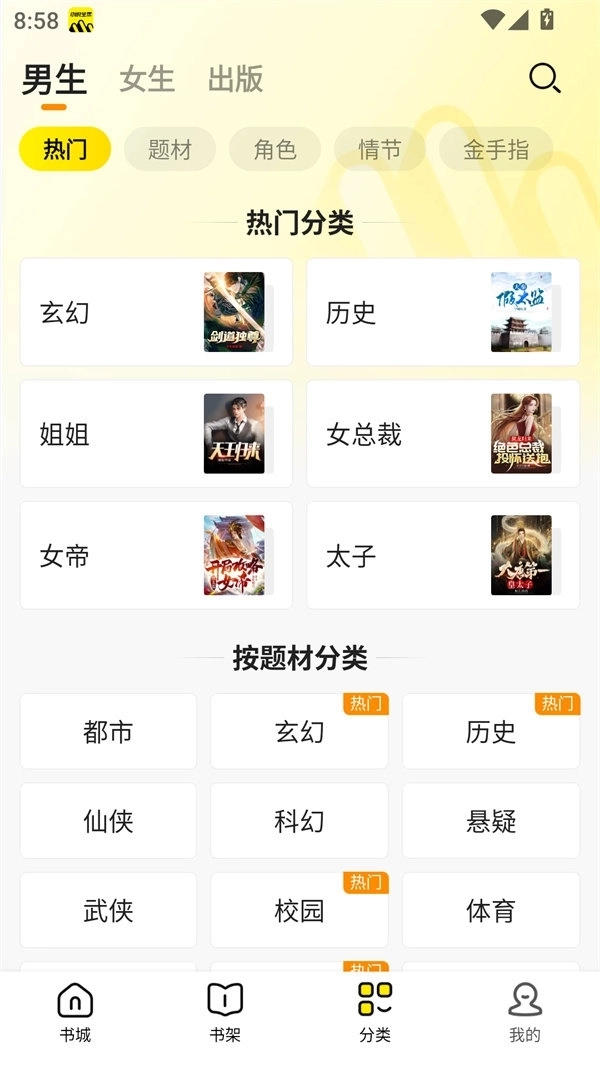
Task: Go to the 书架 bottom tab
Action: pyautogui.click(x=225, y=1012)
